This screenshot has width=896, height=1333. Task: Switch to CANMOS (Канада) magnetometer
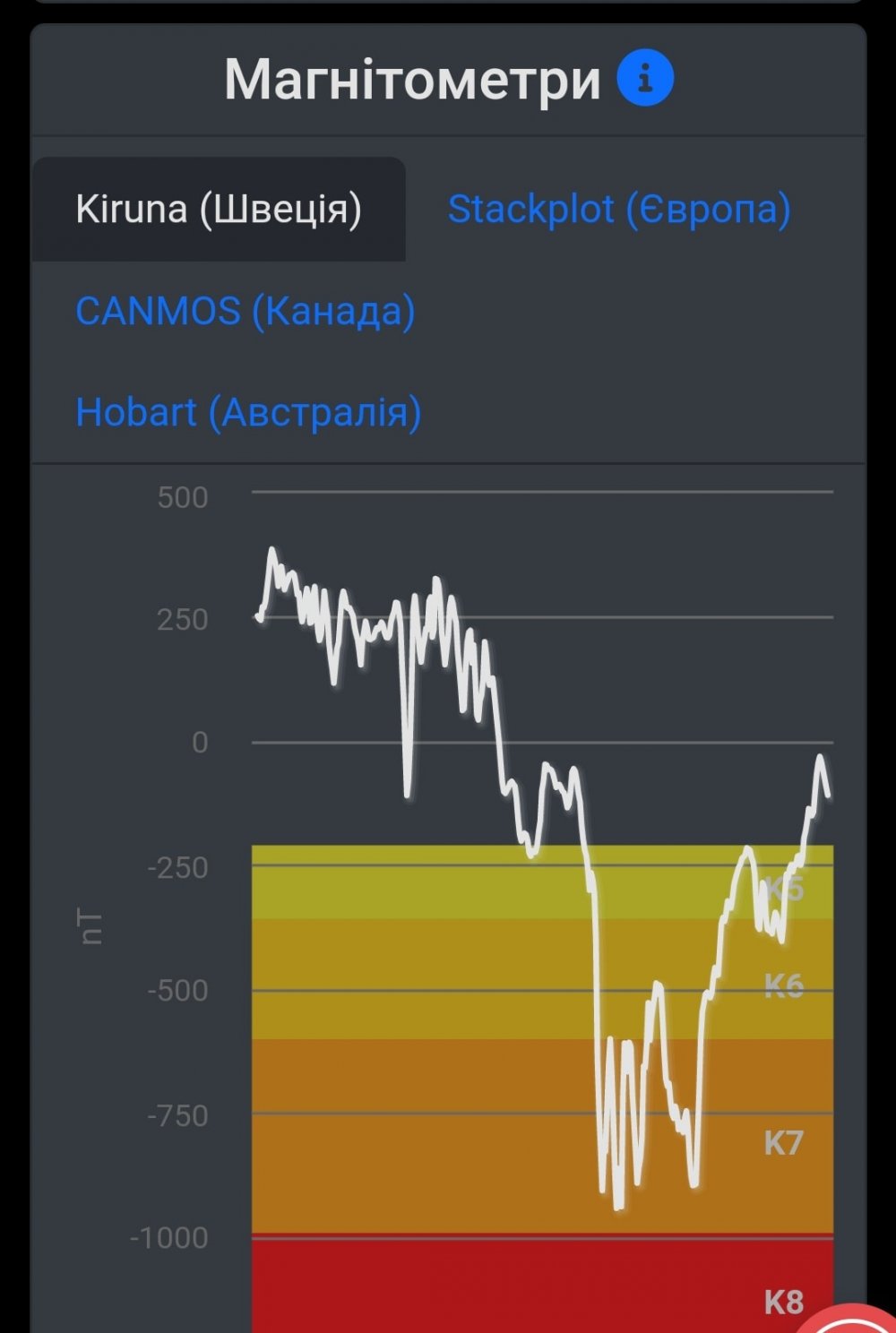pos(245,312)
